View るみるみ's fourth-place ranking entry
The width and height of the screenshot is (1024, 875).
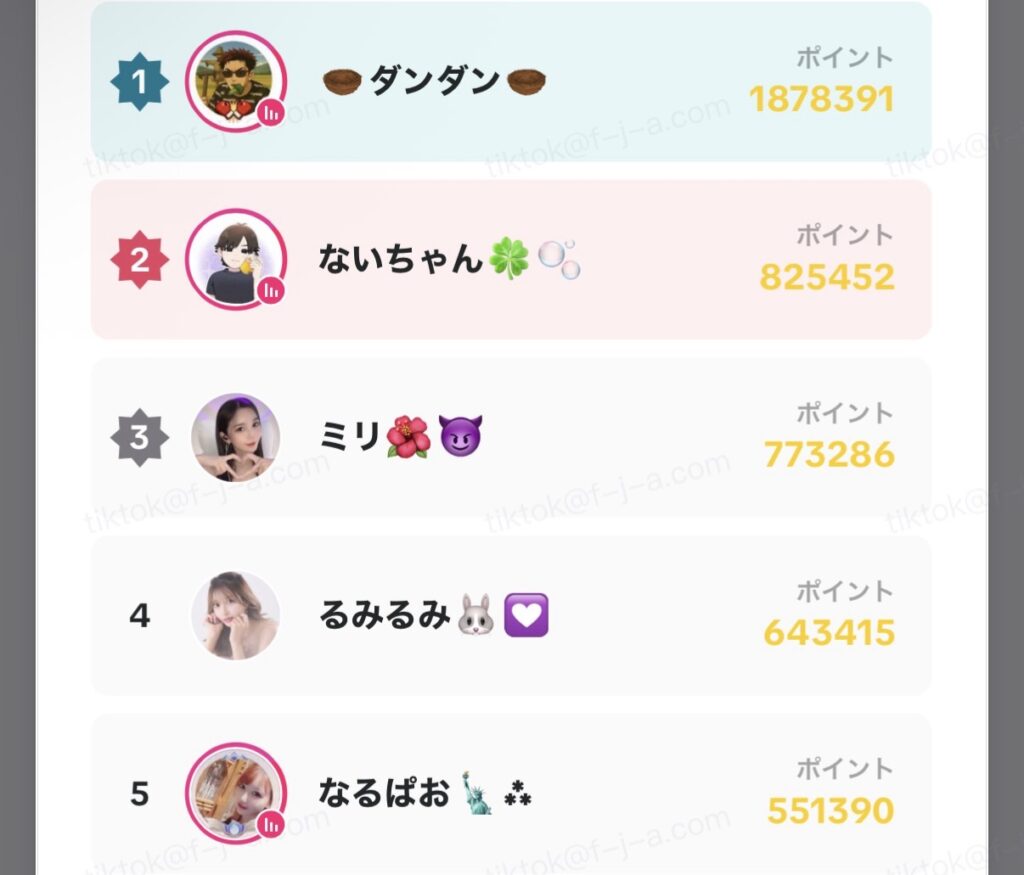(x=510, y=616)
